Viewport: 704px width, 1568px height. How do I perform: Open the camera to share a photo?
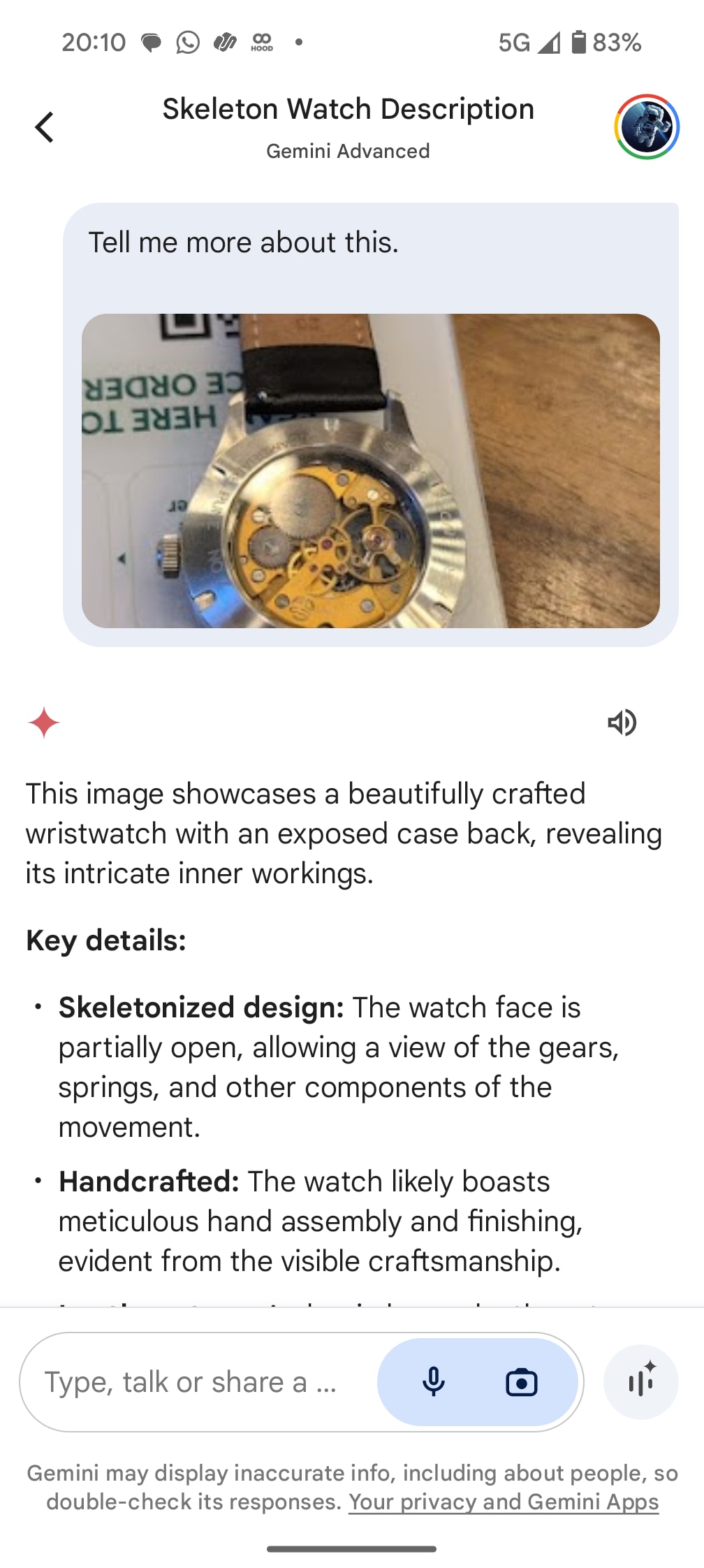[x=521, y=1382]
